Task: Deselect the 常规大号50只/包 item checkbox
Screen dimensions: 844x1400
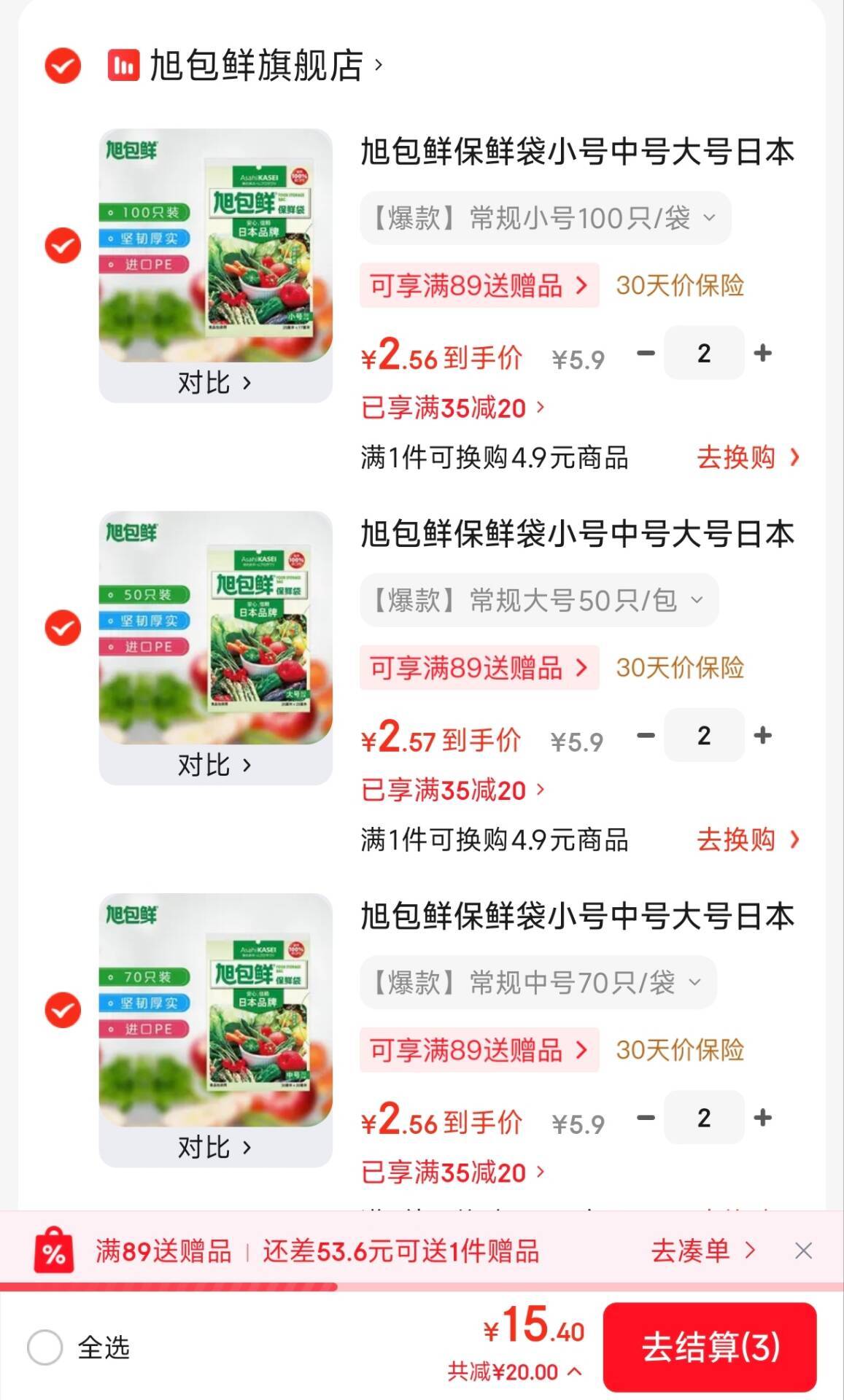Action: click(x=63, y=628)
